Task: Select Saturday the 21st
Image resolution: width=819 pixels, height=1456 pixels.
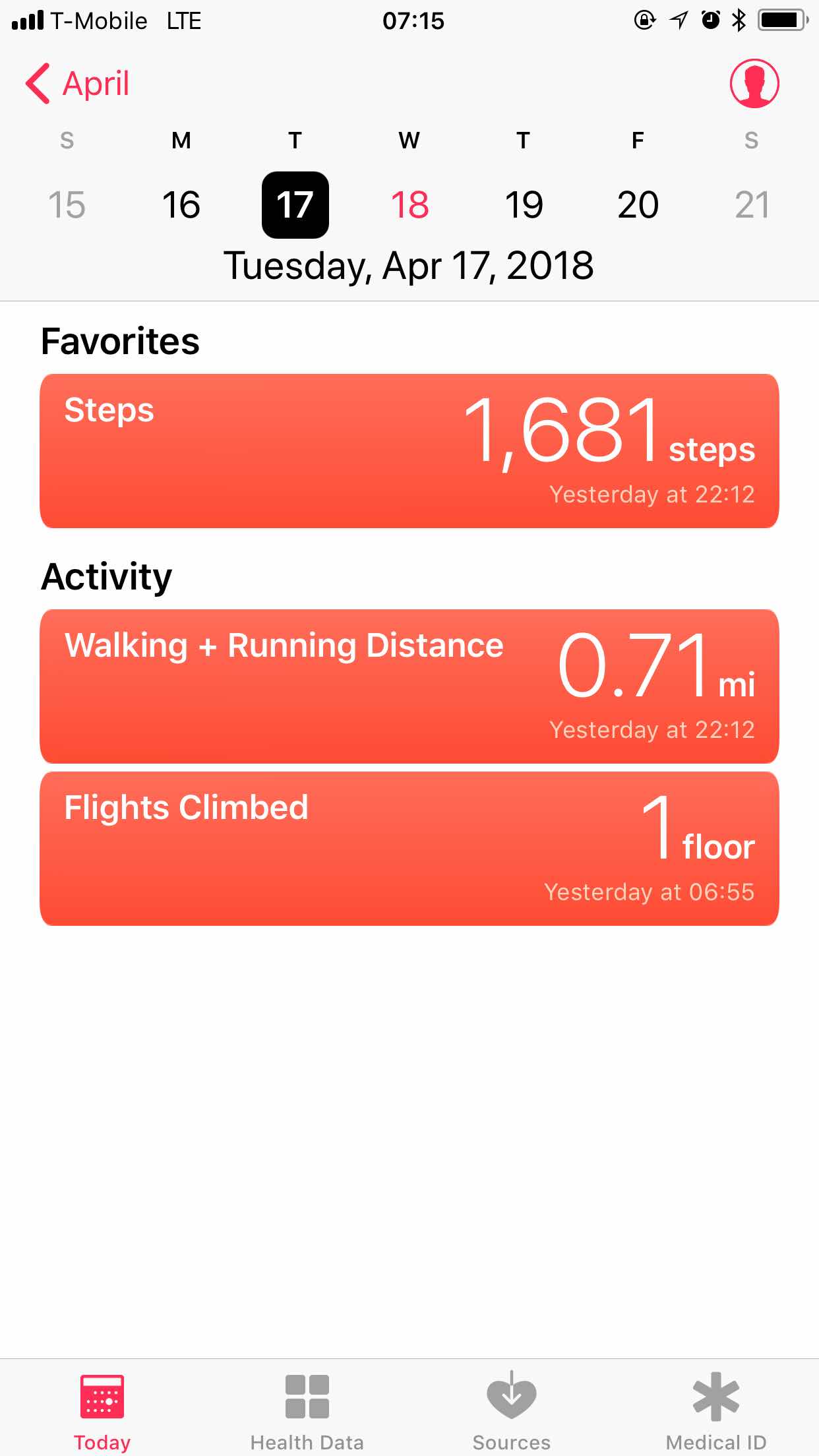Action: [752, 204]
